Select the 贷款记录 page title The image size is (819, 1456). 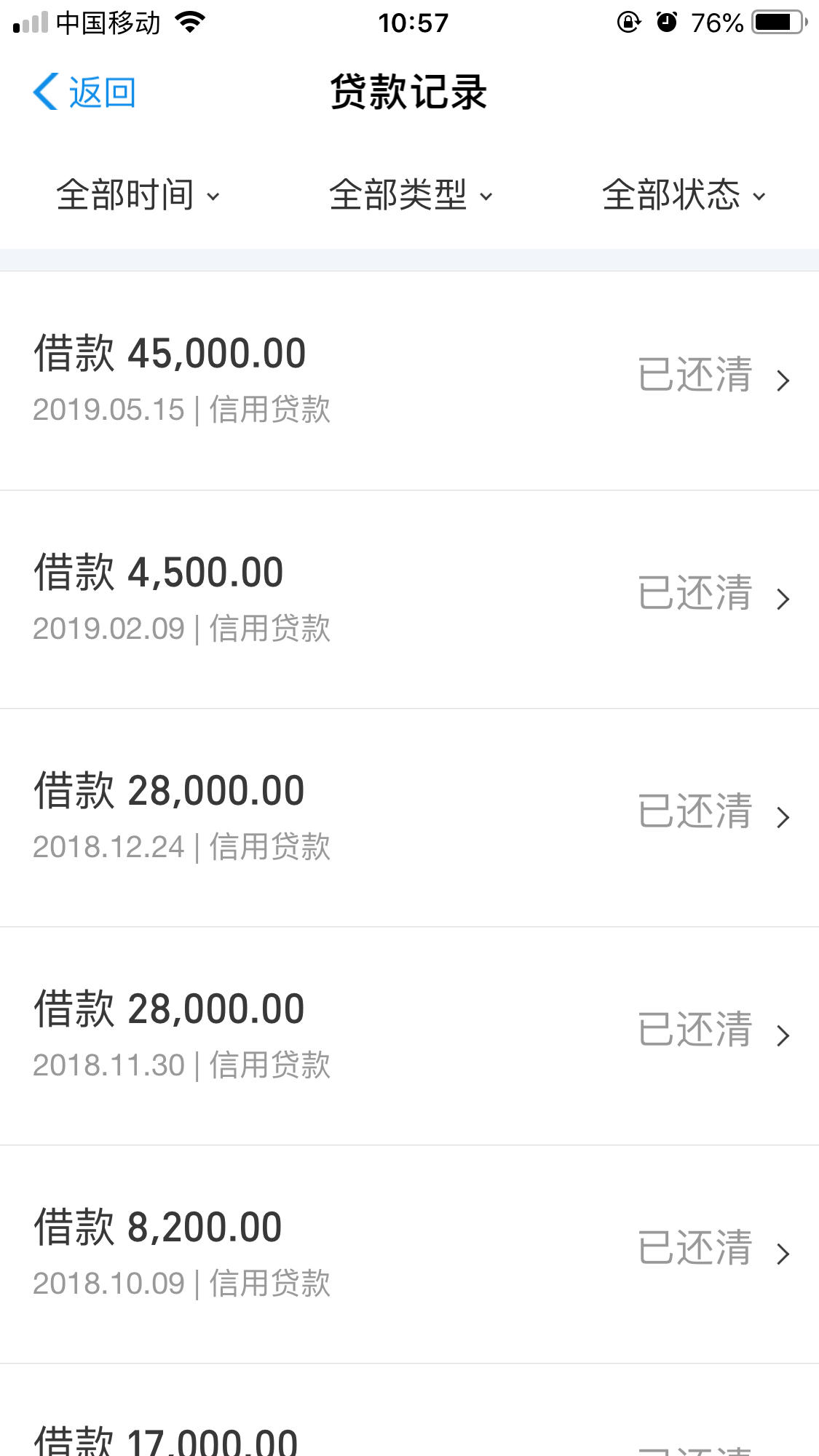409,93
